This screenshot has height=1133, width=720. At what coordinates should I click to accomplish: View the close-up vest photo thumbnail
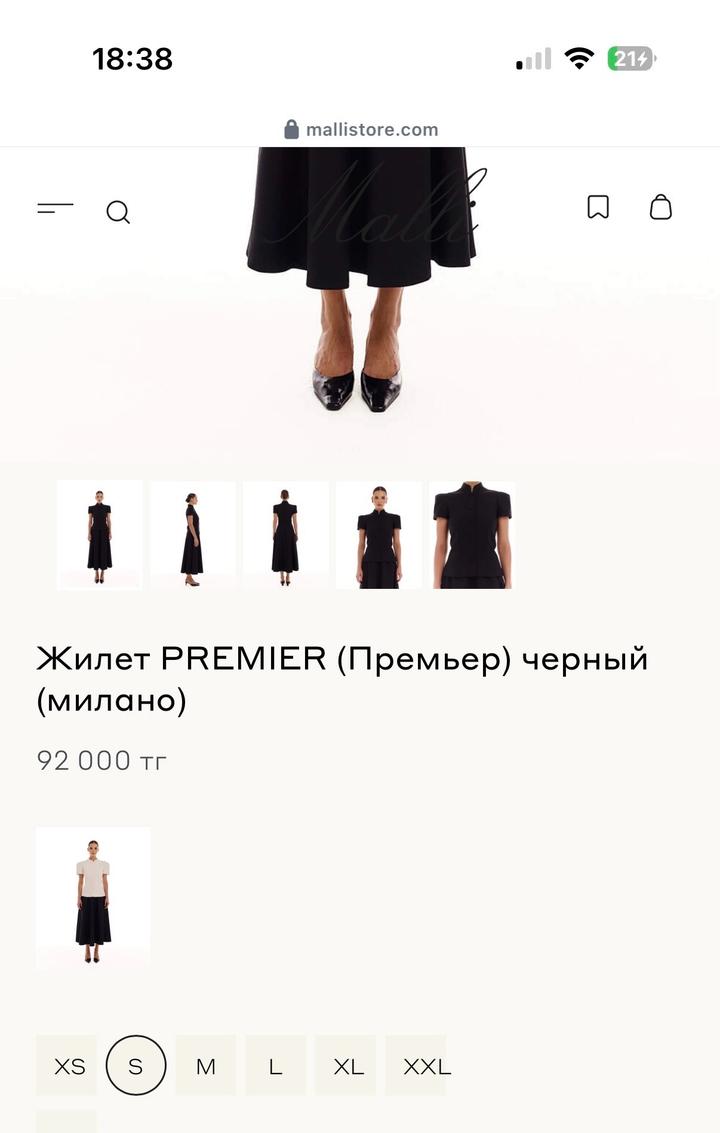click(x=471, y=535)
